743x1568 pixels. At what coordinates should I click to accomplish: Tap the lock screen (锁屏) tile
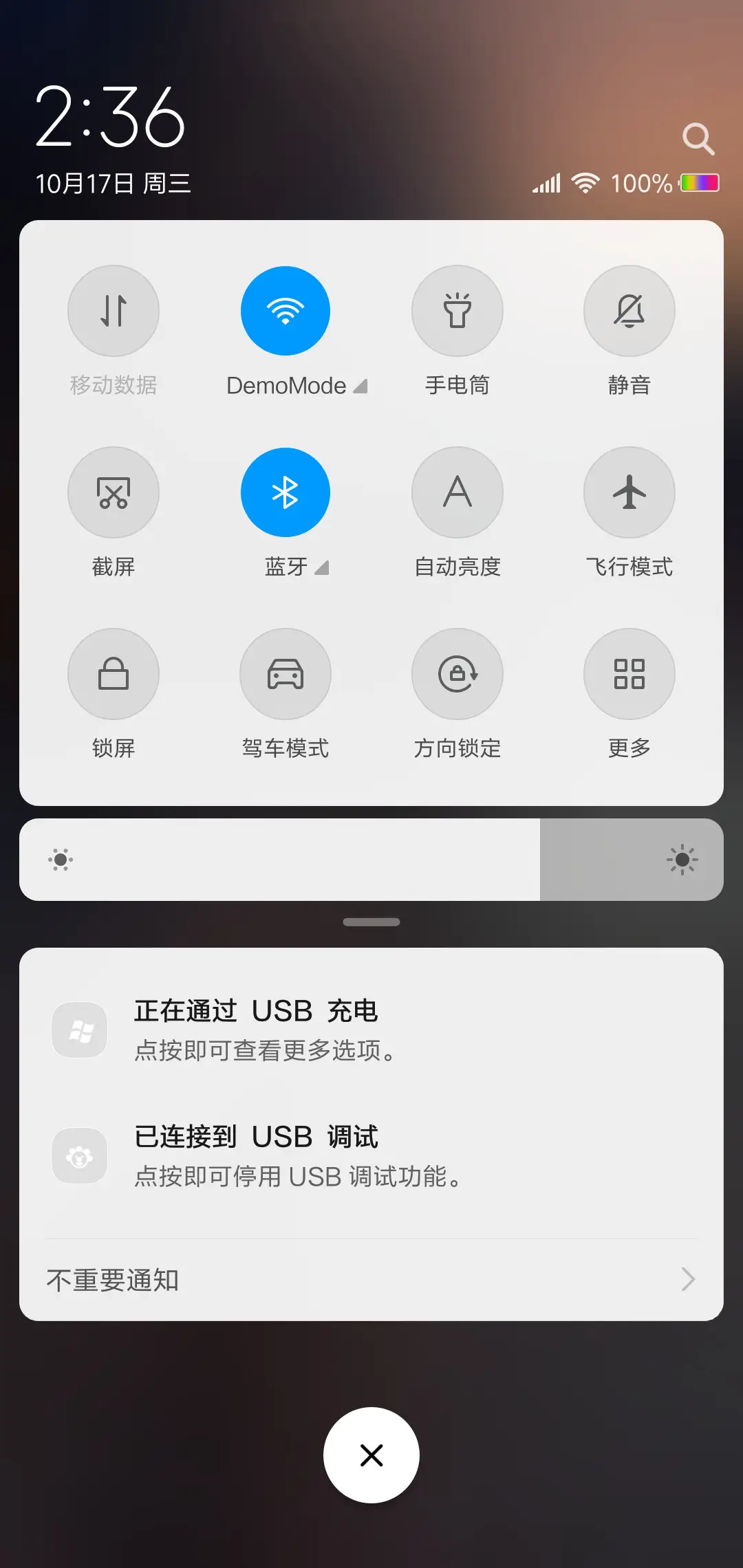114,675
